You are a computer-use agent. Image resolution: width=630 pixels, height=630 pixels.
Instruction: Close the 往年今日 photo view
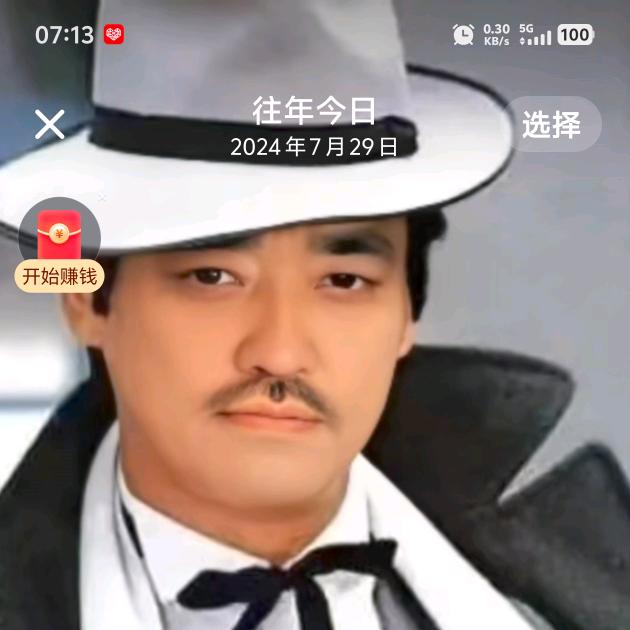pos(49,125)
